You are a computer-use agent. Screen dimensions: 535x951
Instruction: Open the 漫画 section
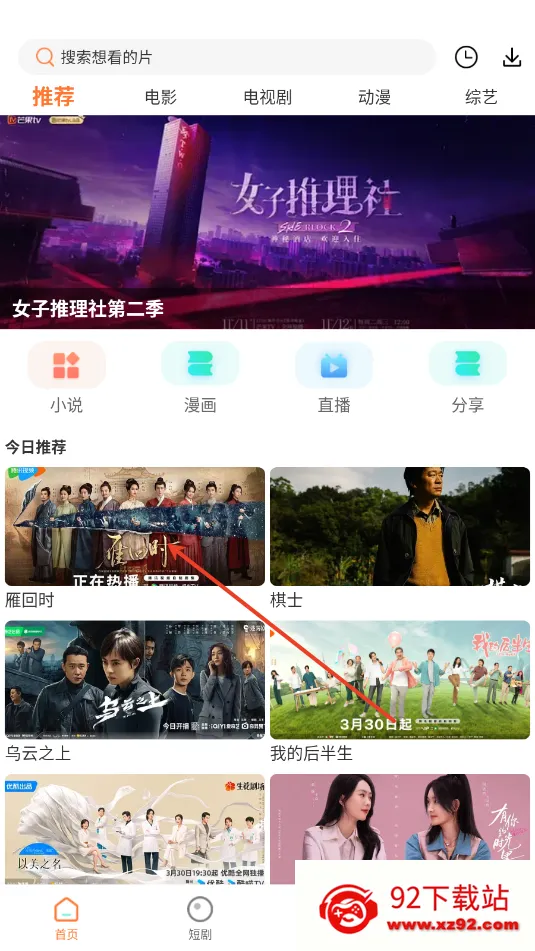pyautogui.click(x=200, y=378)
